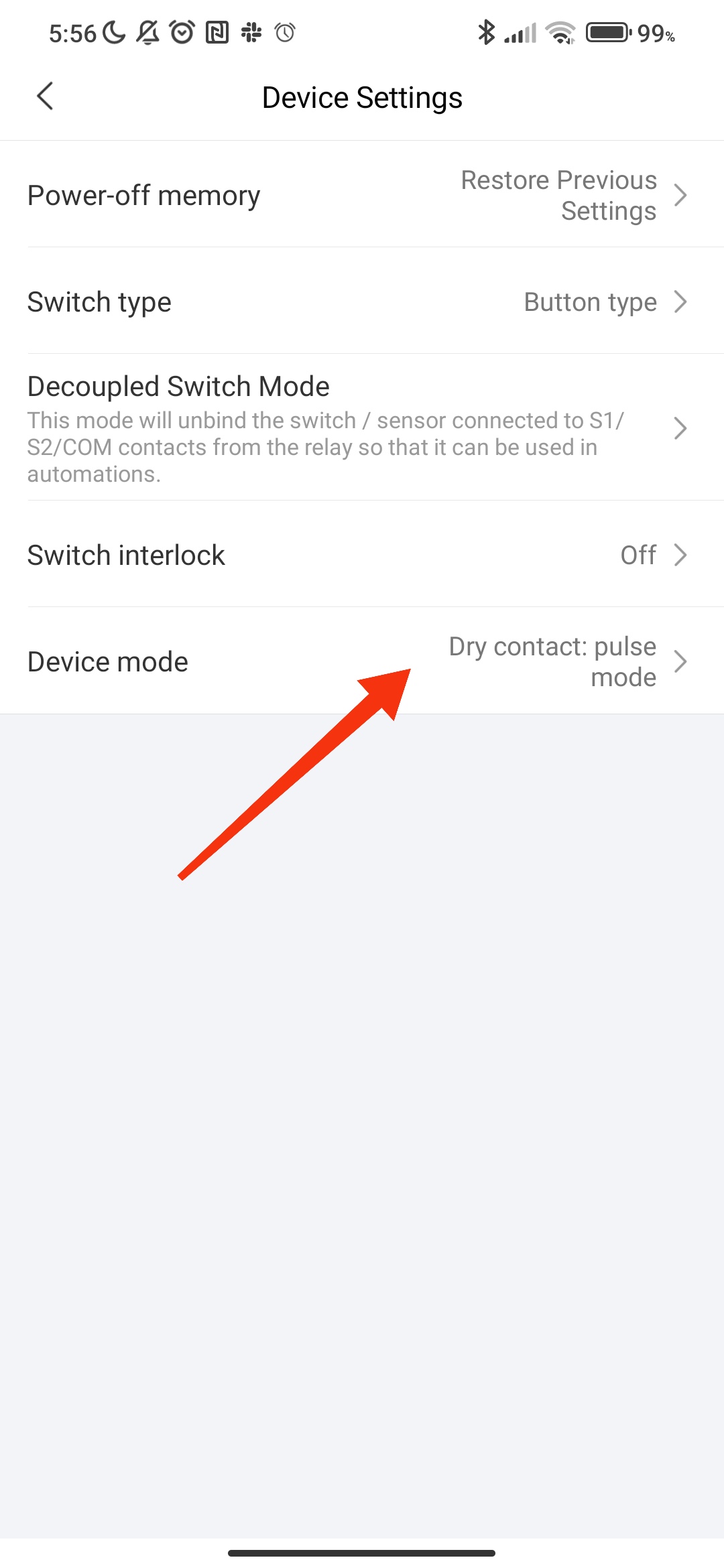724x1568 pixels.
Task: Open Power-off memory setting
Action: point(362,194)
